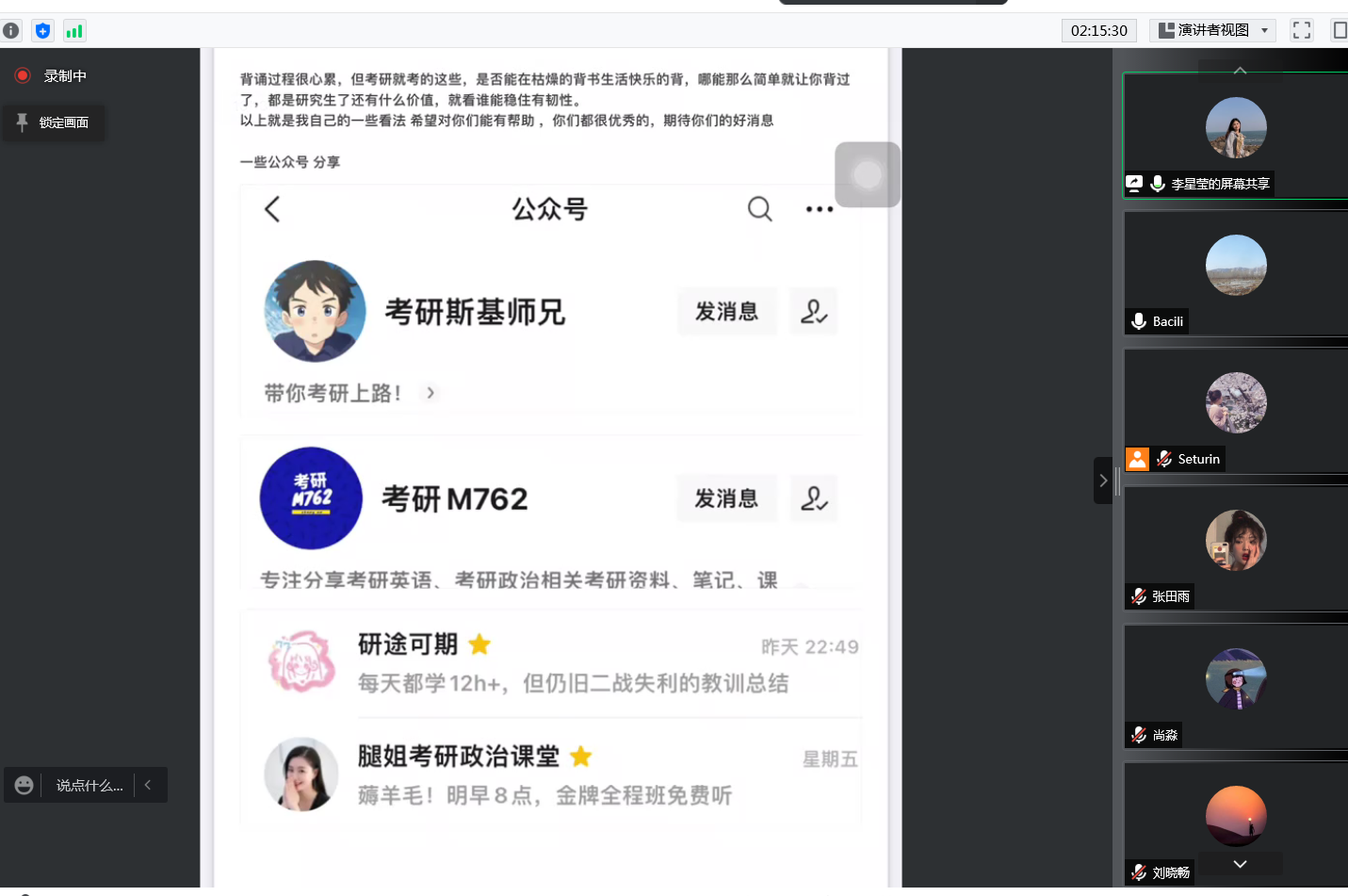Open the security shield icon
The width and height of the screenshot is (1348, 896).
click(x=42, y=30)
